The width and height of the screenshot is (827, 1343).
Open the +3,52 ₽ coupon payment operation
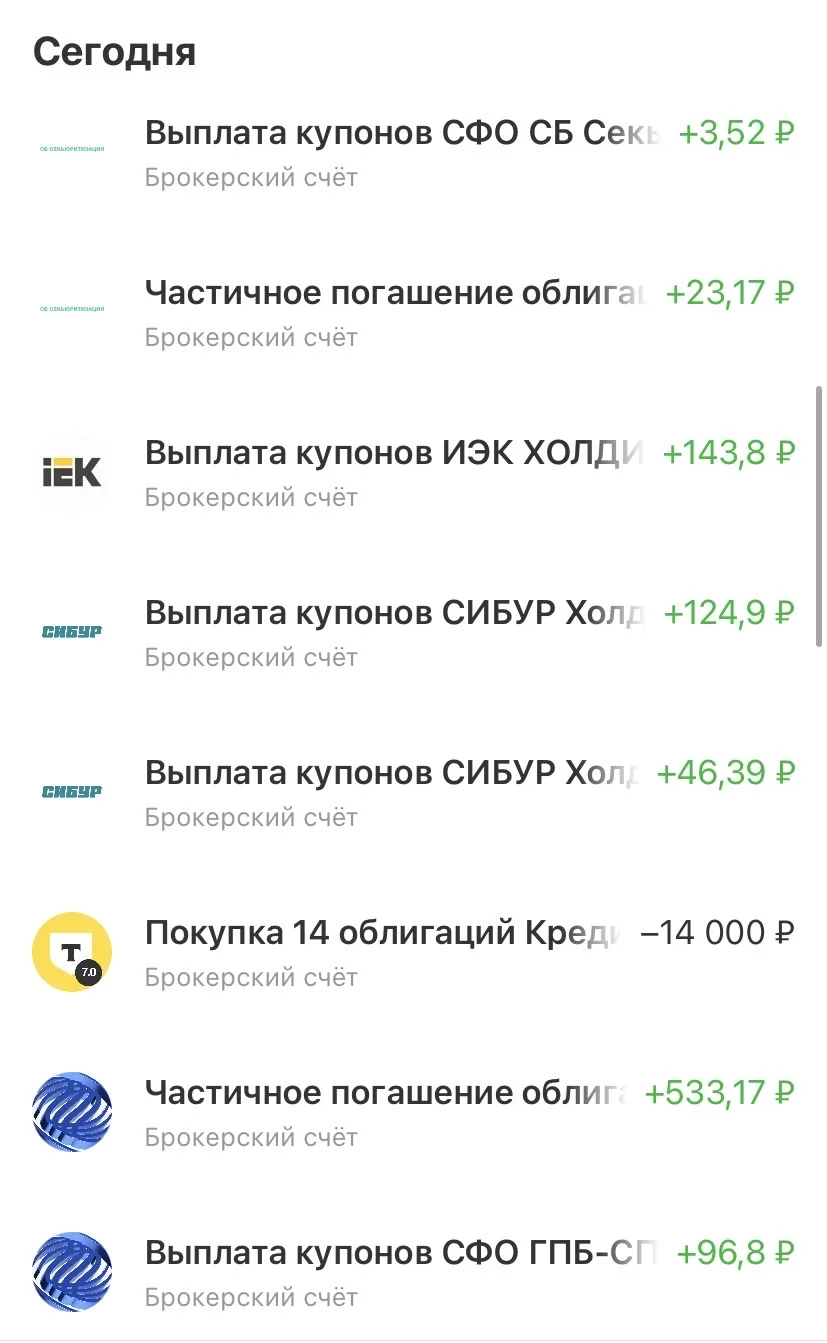coord(413,151)
